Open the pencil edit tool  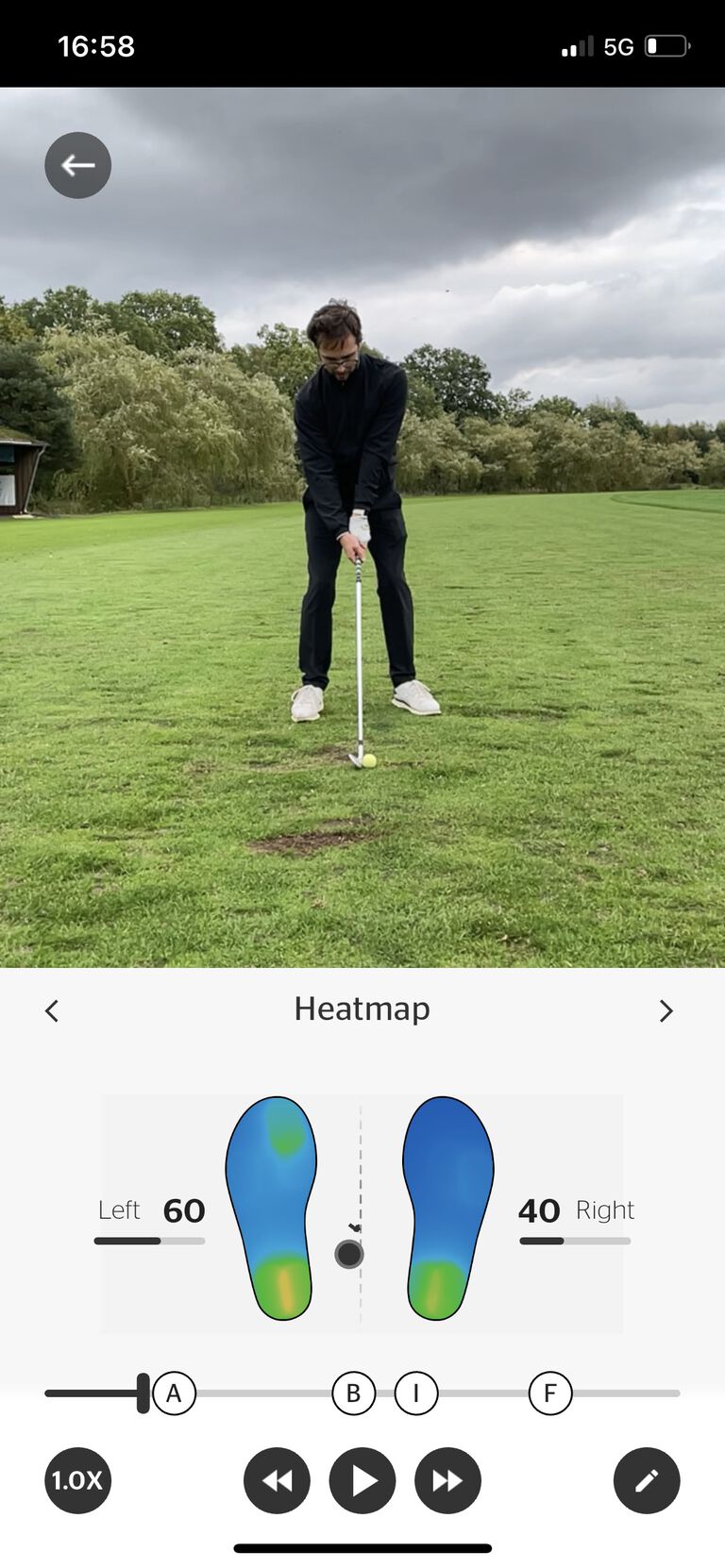click(x=647, y=1480)
